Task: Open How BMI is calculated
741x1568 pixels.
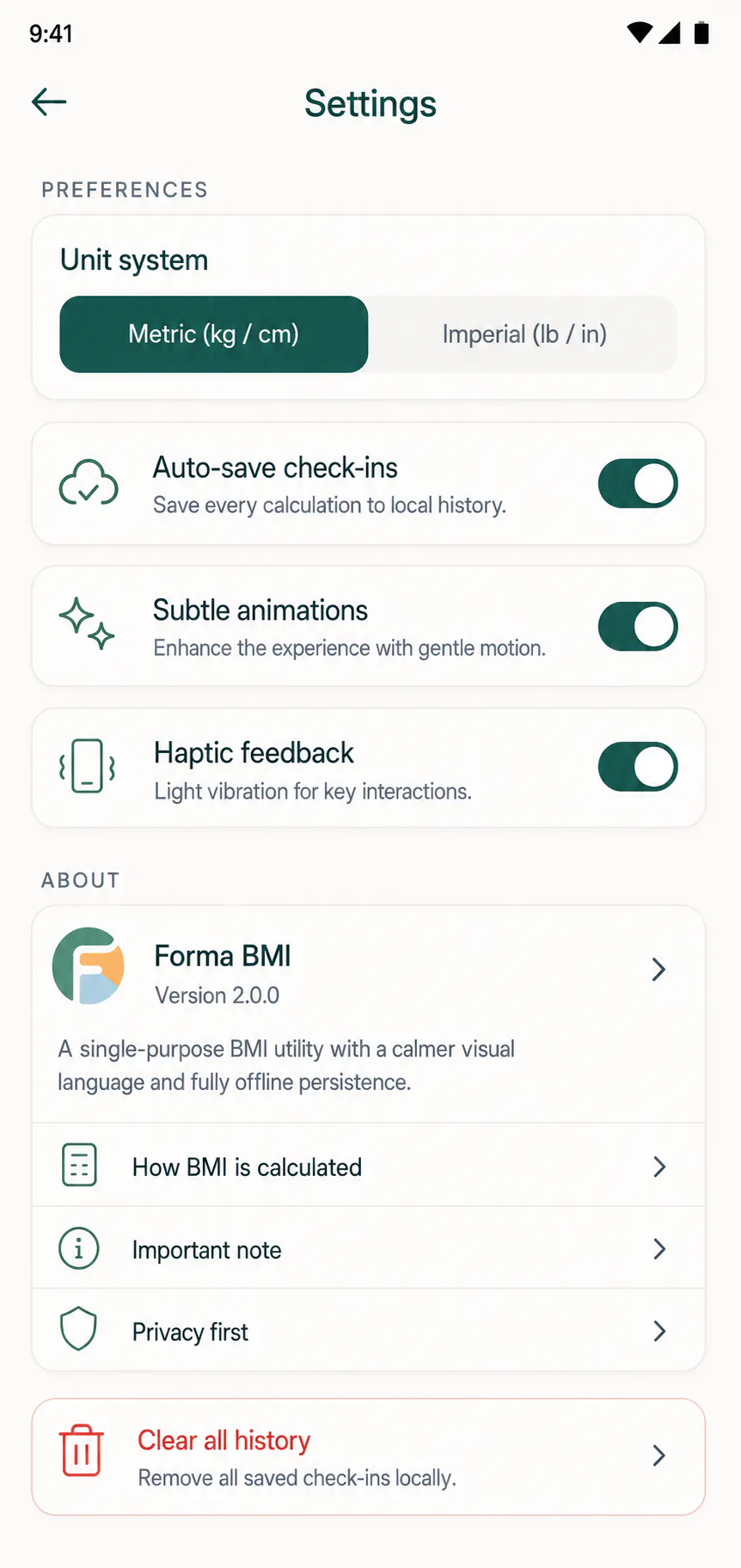Action: 369,1166
